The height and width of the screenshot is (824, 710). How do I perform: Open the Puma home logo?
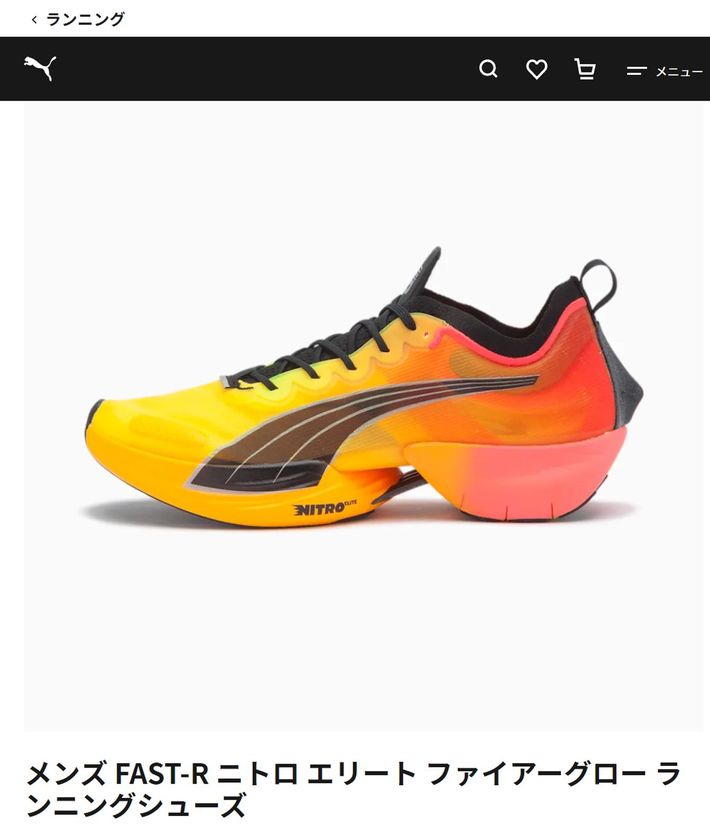tap(40, 69)
